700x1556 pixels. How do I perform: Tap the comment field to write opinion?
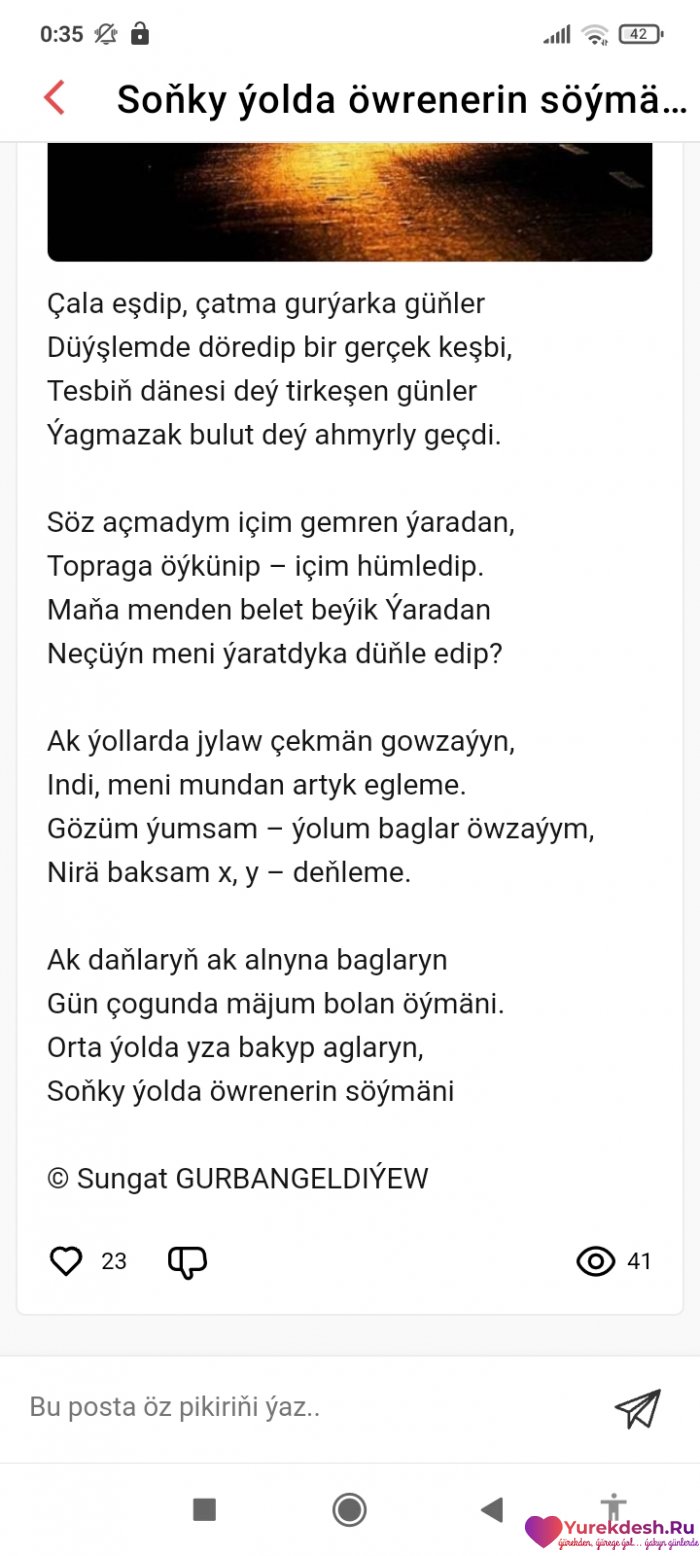click(x=300, y=1408)
